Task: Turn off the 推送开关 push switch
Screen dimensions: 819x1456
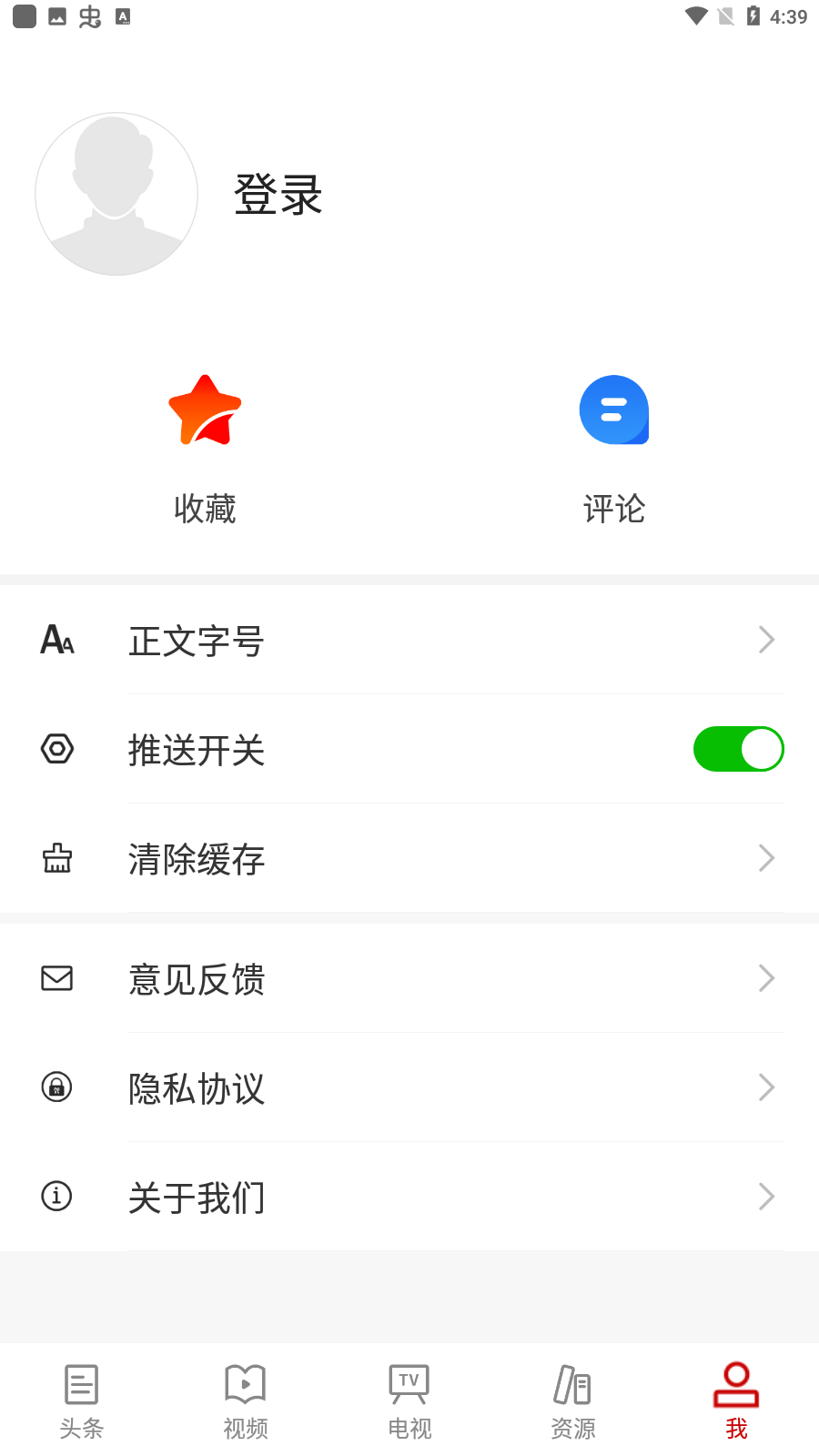Action: pyautogui.click(x=738, y=749)
